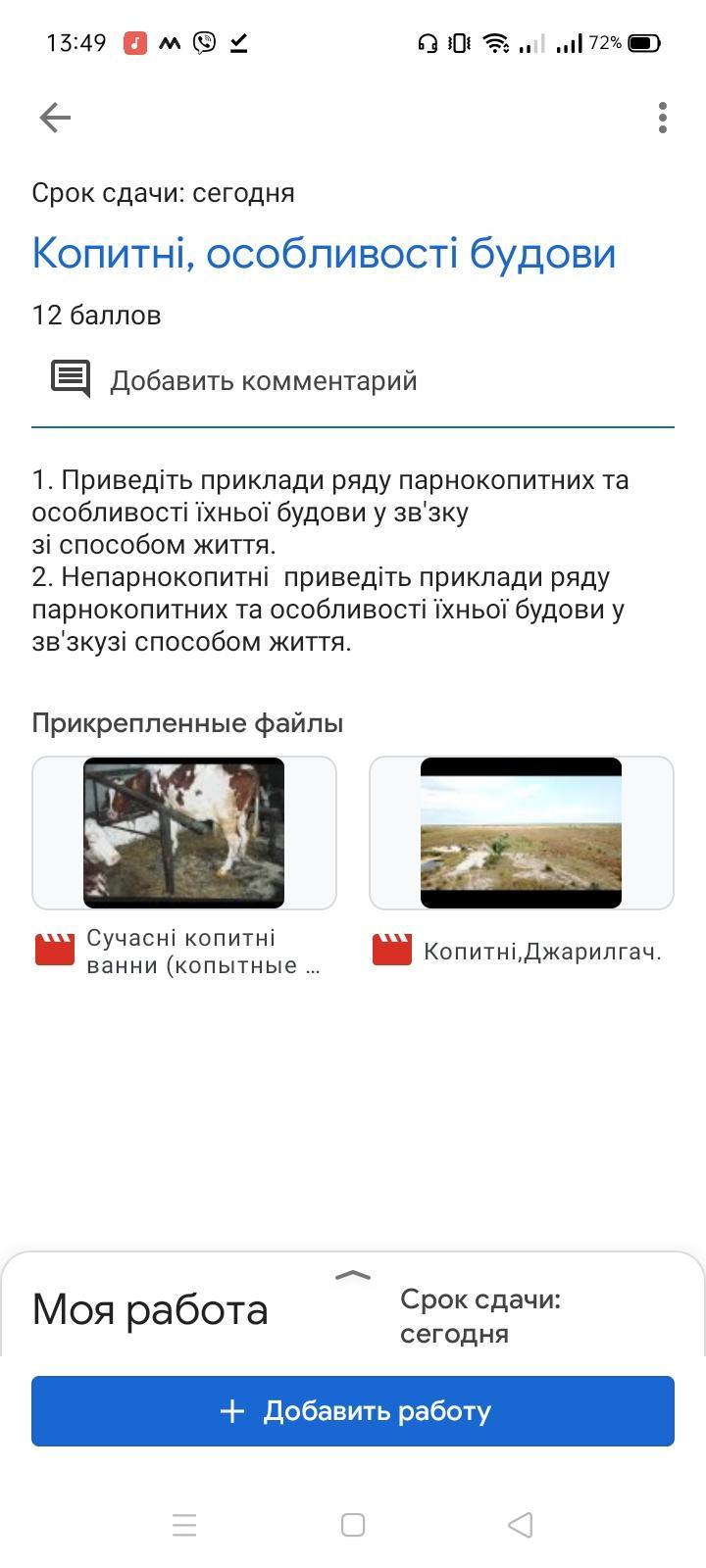The image size is (706, 1568).
Task: Open the three-dot overflow menu
Action: tap(663, 118)
